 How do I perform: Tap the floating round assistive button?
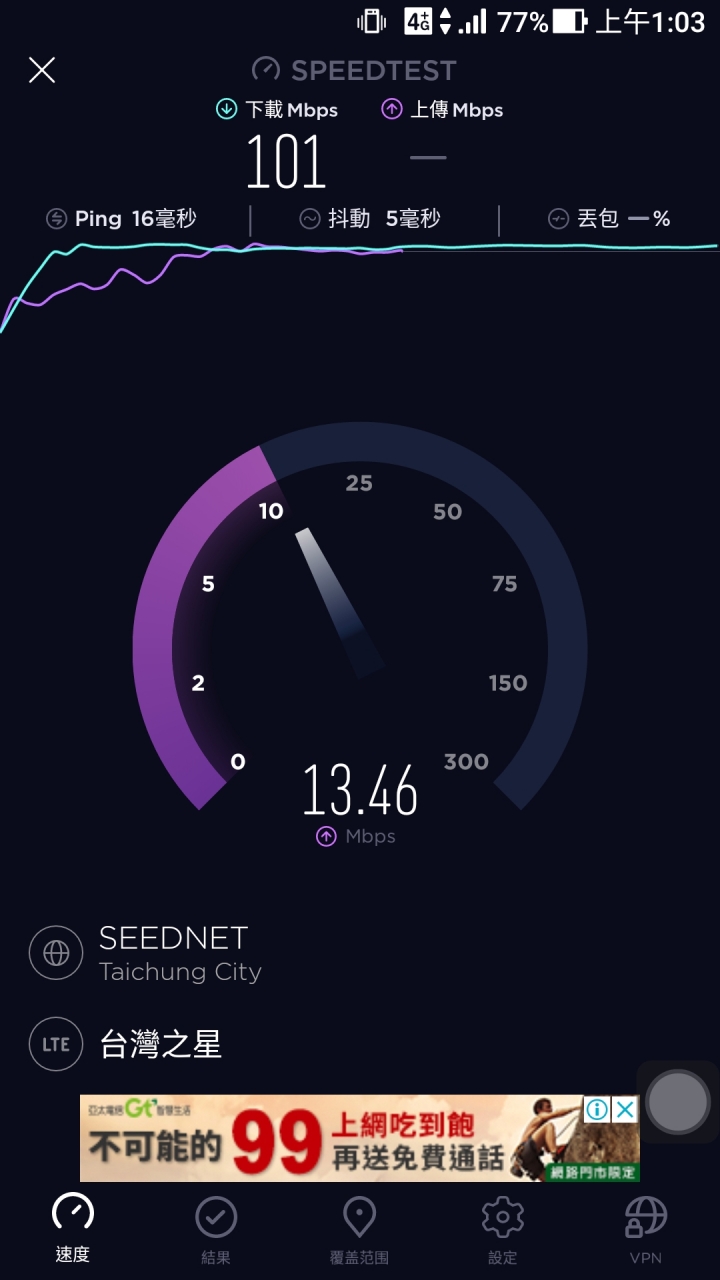tap(678, 1102)
